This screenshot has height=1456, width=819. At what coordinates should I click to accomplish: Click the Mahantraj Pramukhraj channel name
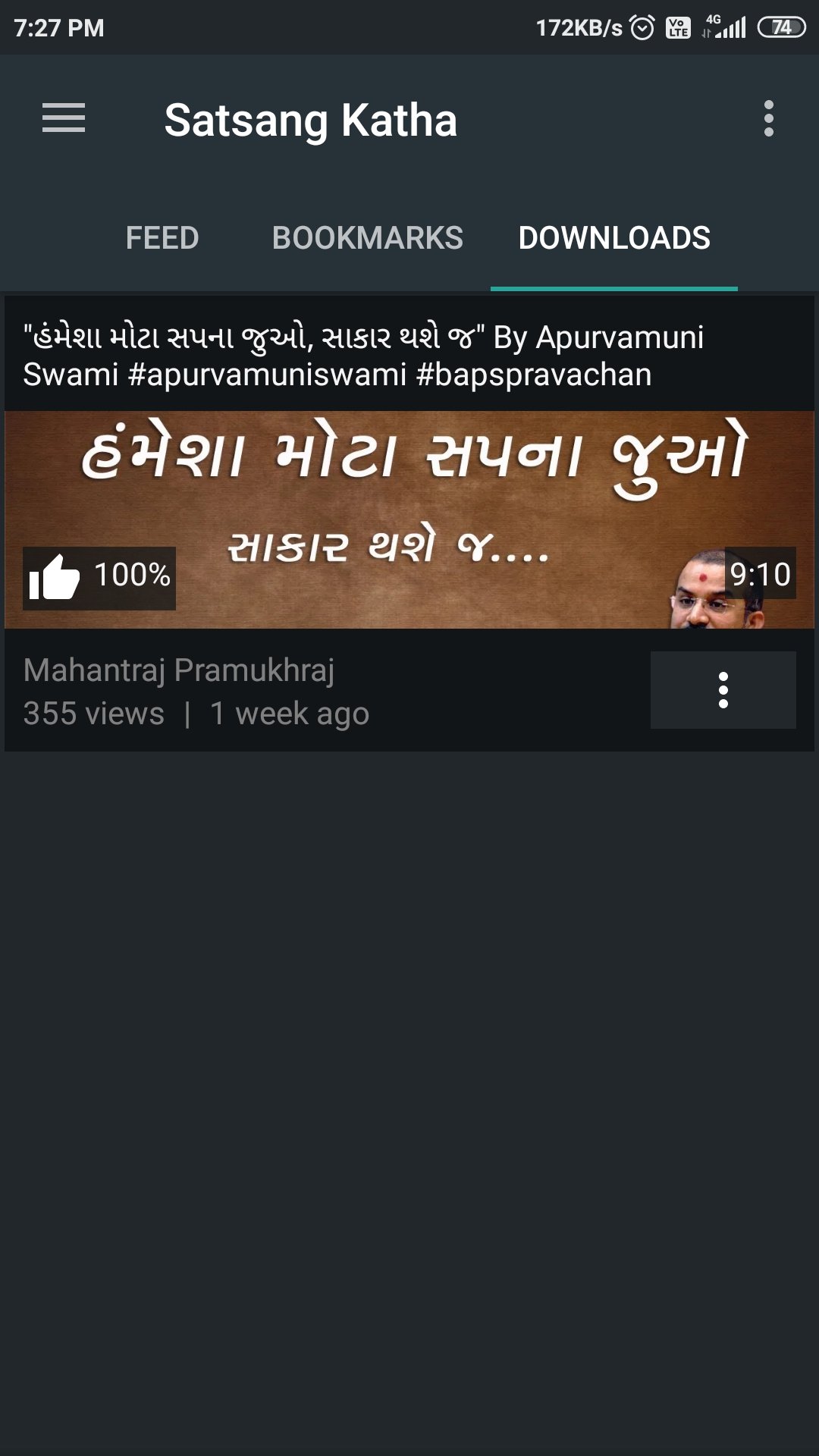tap(180, 670)
